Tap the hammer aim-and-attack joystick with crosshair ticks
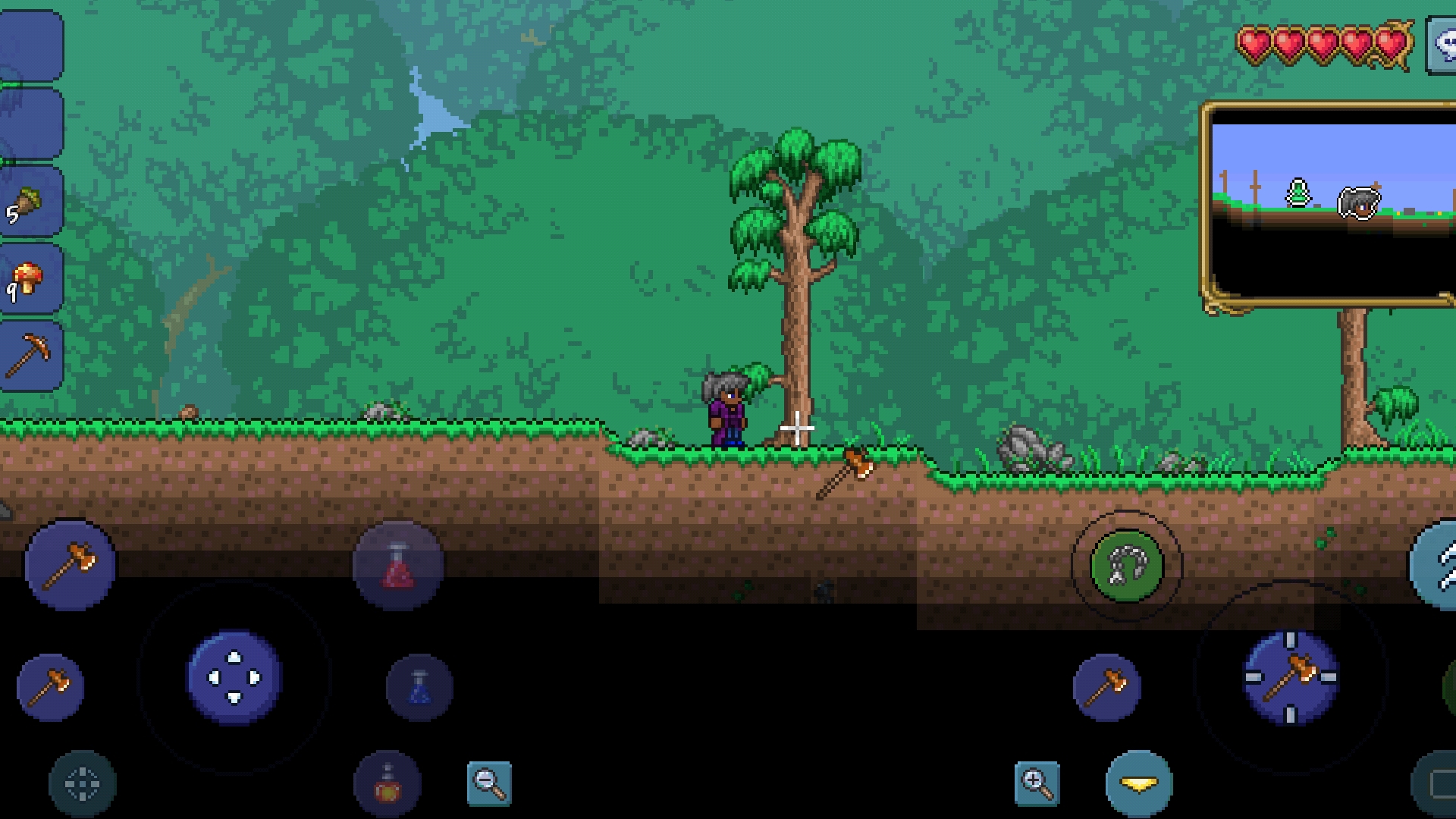The height and width of the screenshot is (819, 1456). [1291, 677]
